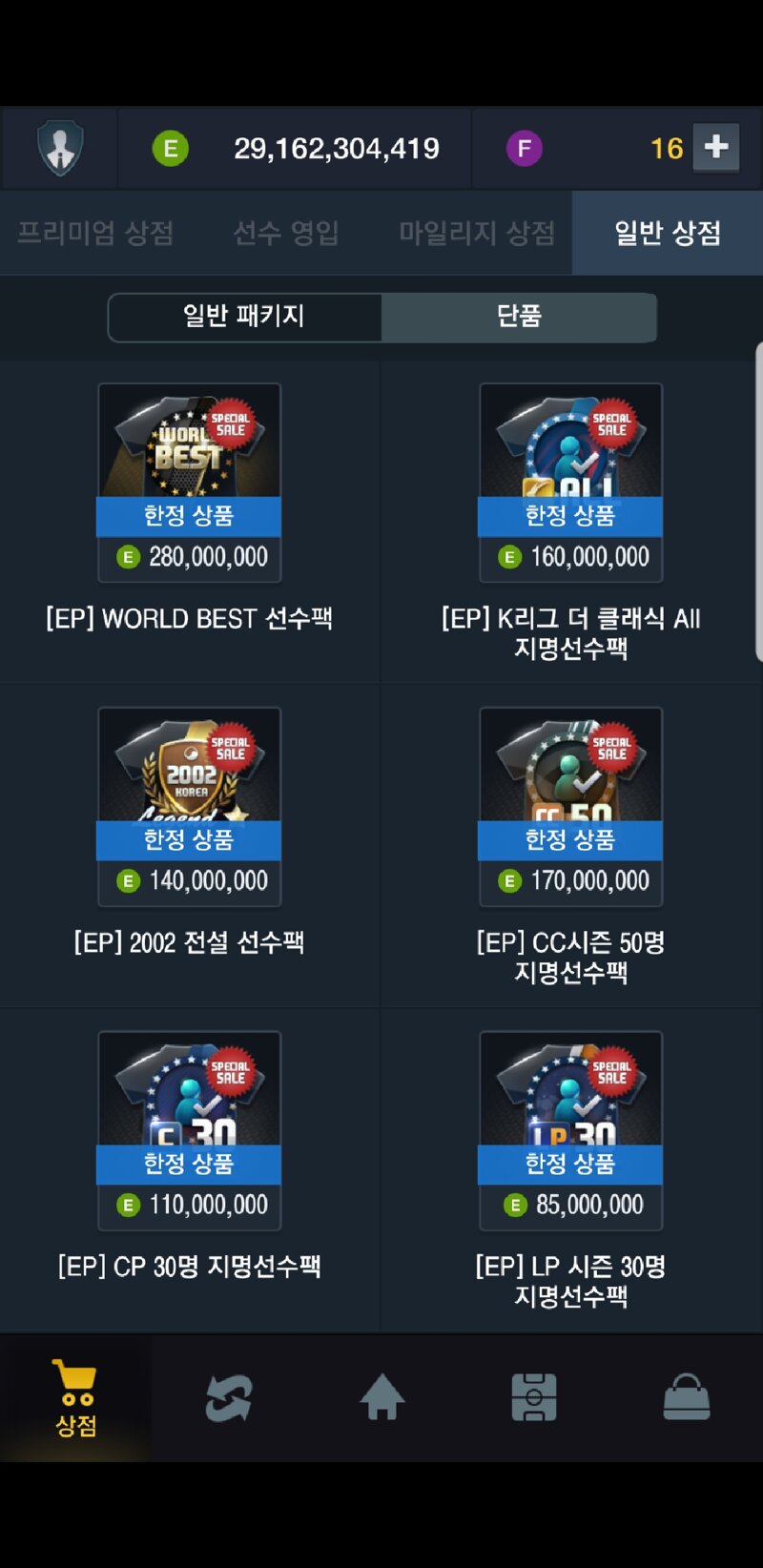The height and width of the screenshot is (1568, 763).
Task: Choose the 일반 패키지 segment
Action: pos(244,317)
